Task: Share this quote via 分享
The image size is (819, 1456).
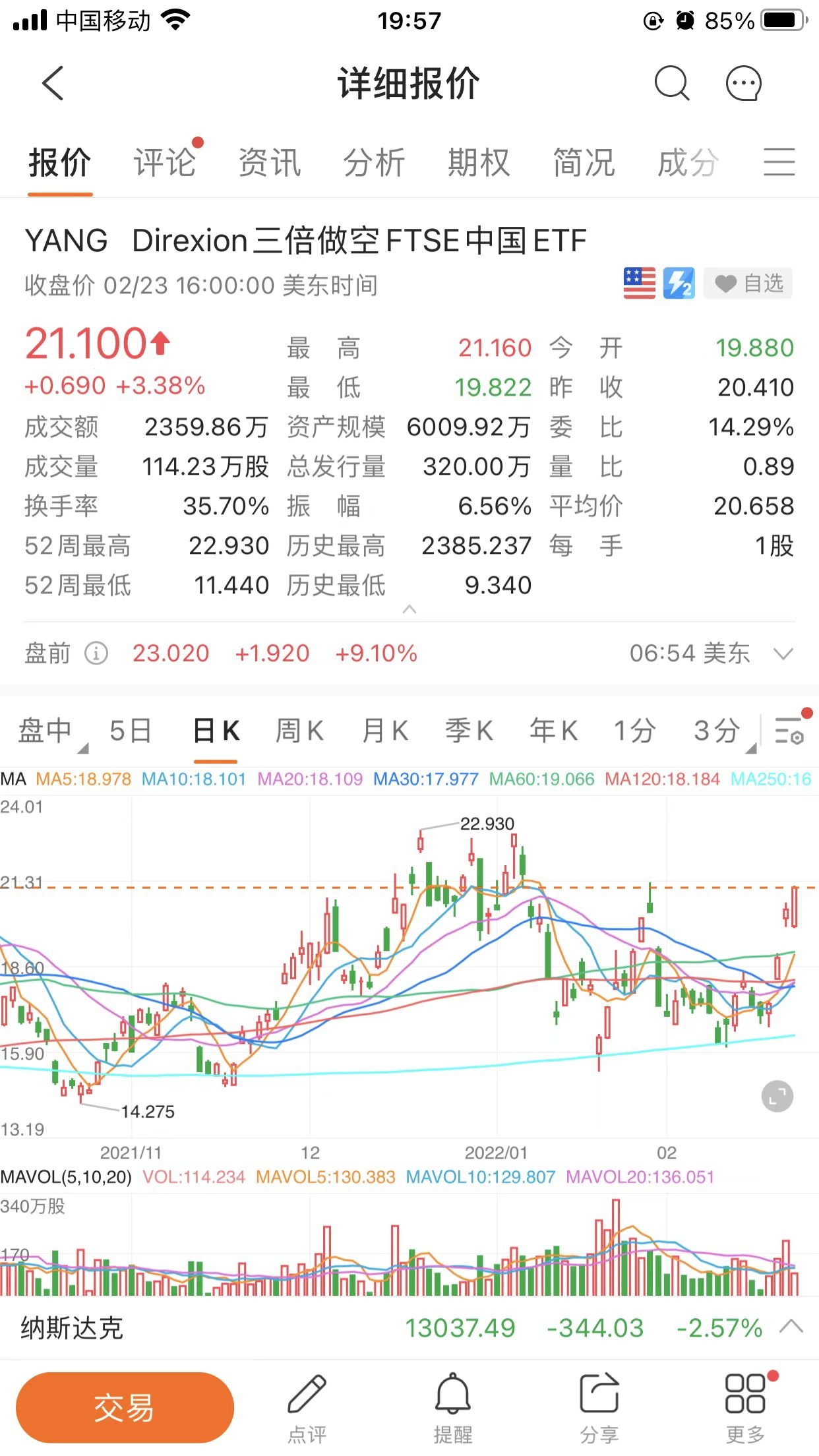Action: coord(599,1408)
